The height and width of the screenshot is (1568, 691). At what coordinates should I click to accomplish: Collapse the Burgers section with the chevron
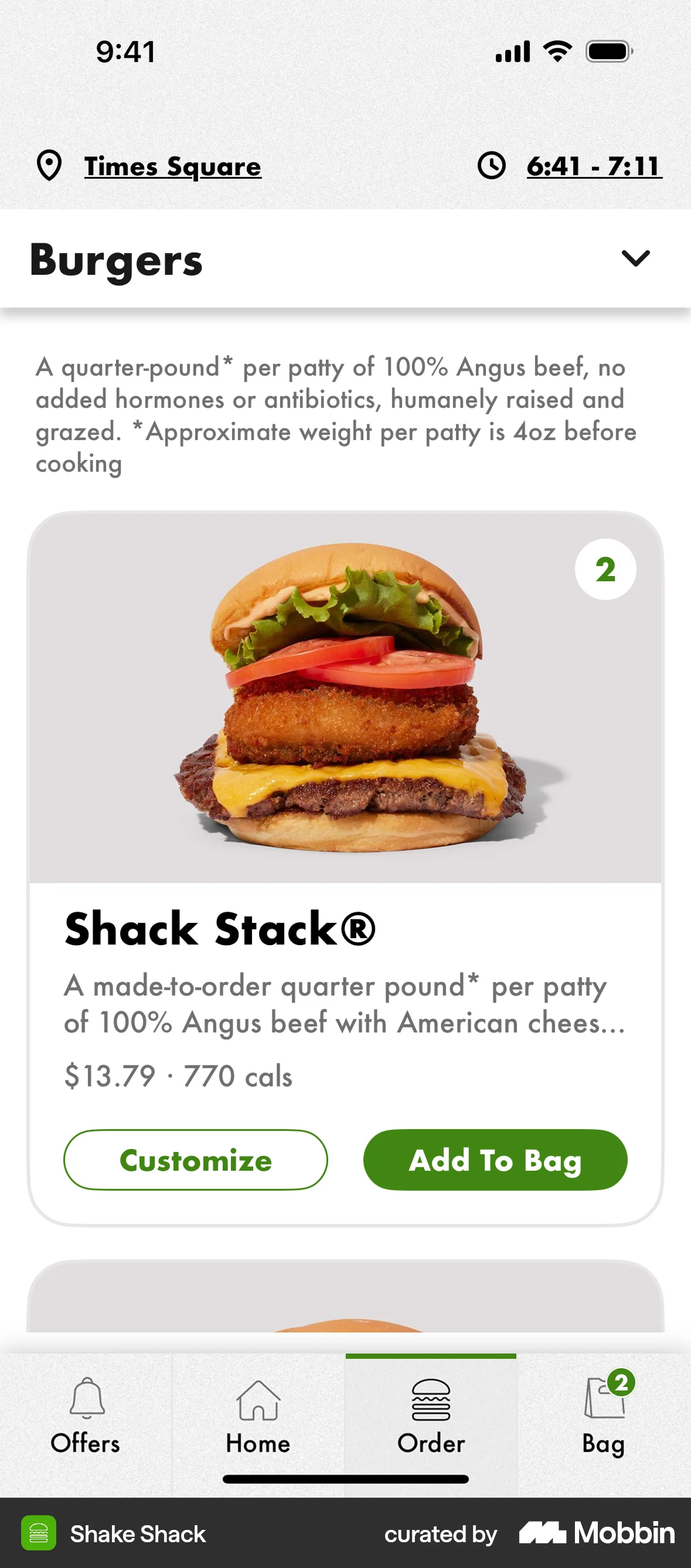(x=635, y=258)
